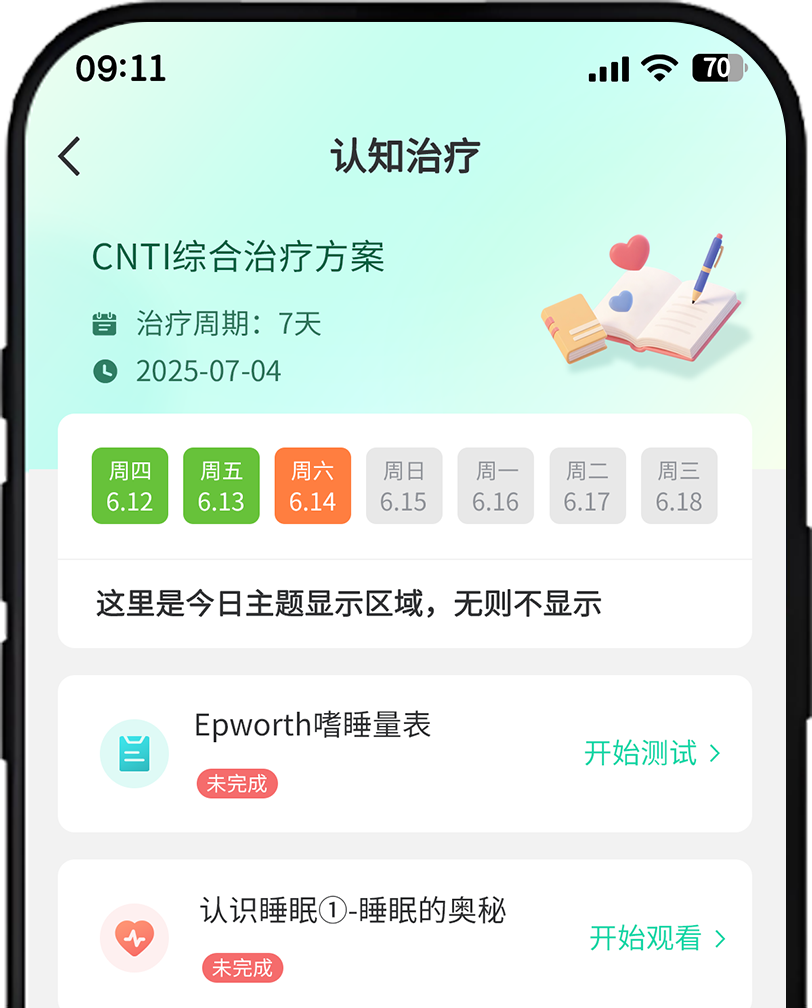Select 周二 6.17 day chip
The image size is (812, 1008).
point(587,486)
